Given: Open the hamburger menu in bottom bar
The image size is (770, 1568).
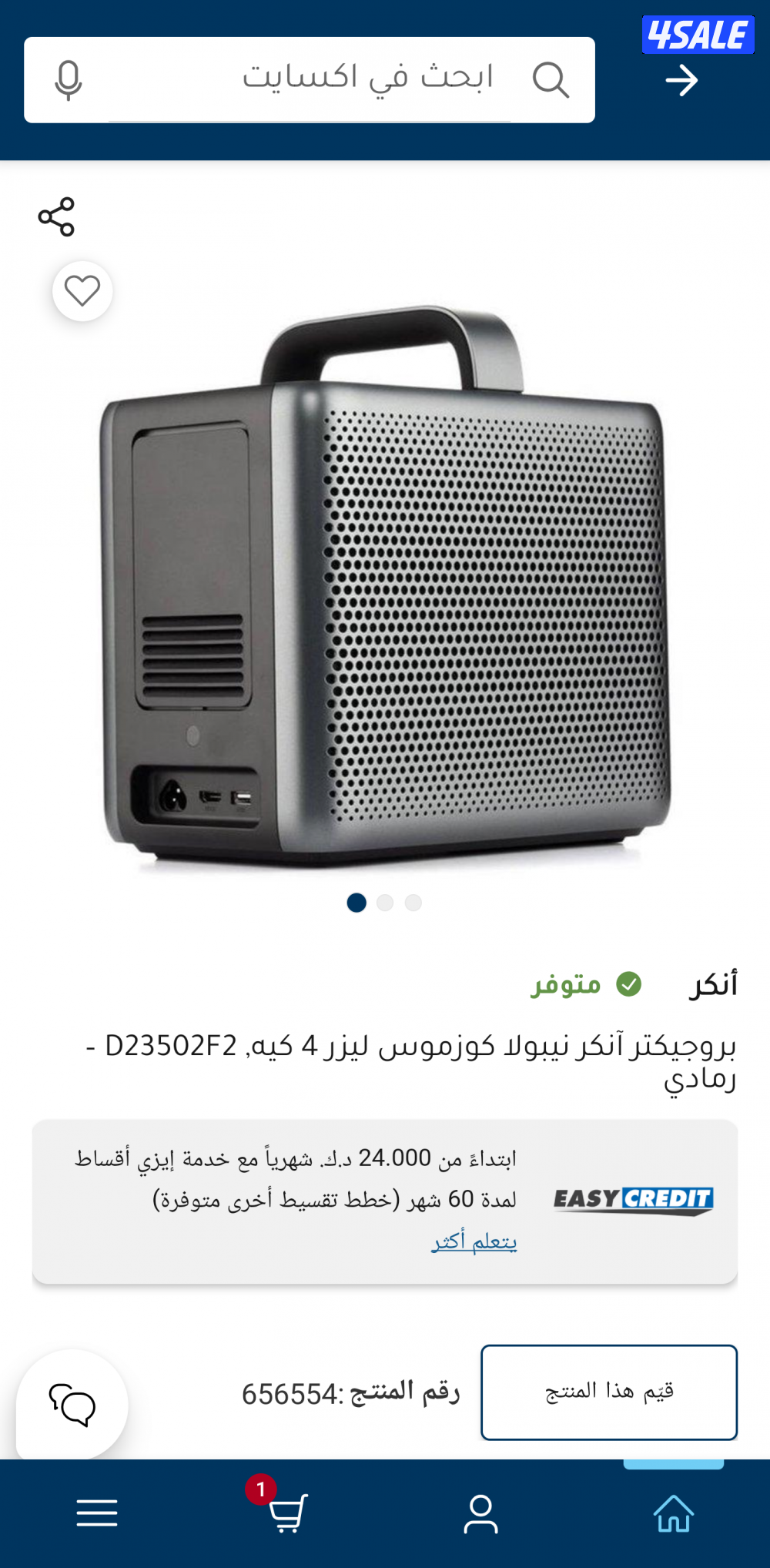Looking at the screenshot, I should (94, 1511).
